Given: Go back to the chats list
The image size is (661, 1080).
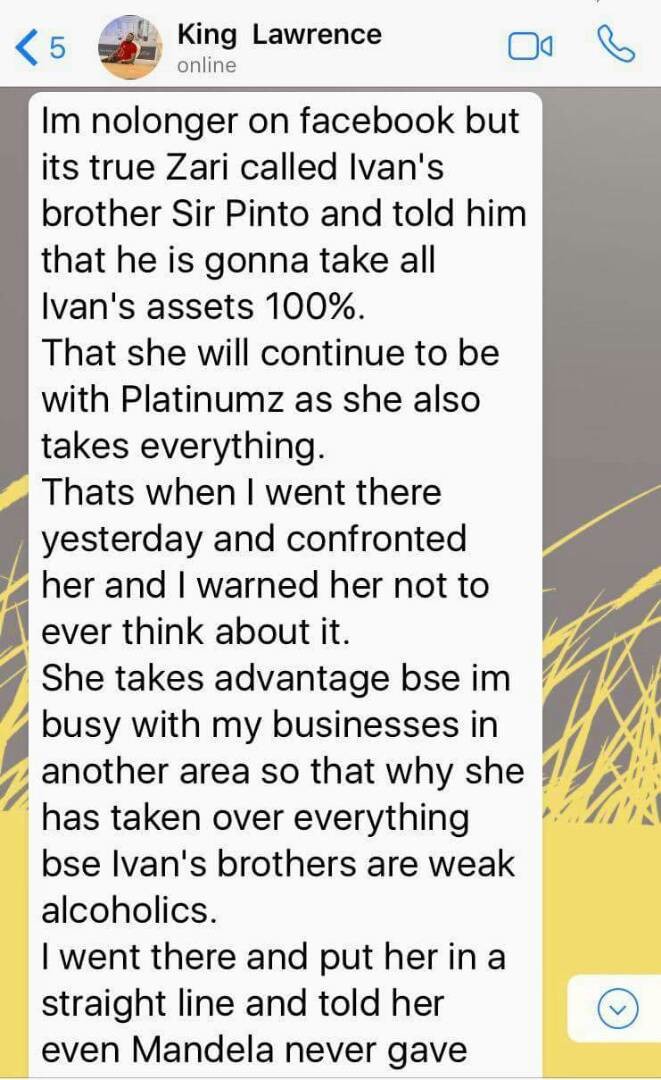Looking at the screenshot, I should coord(40,47).
